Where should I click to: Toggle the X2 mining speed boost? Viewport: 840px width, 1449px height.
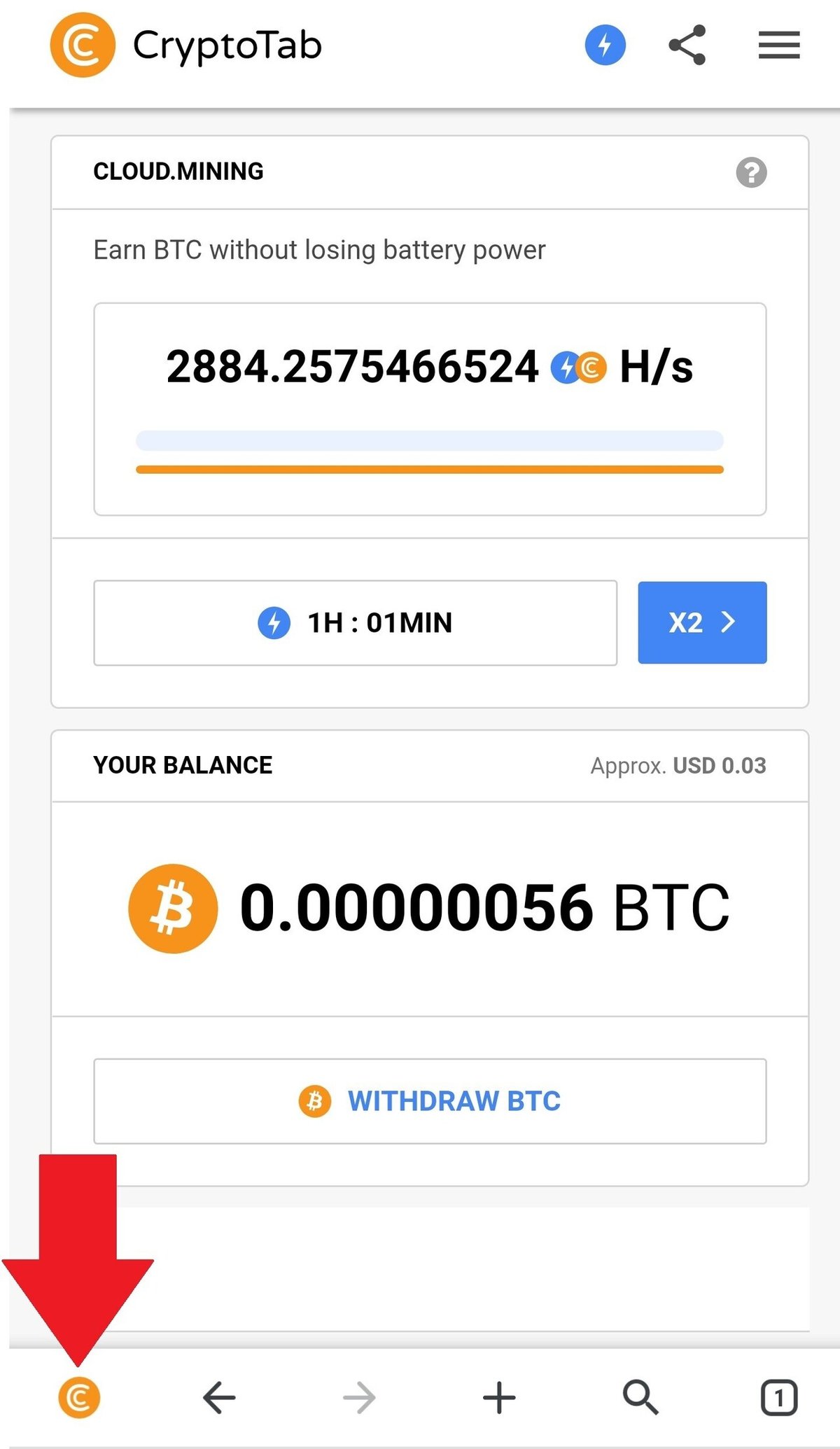[x=701, y=622]
